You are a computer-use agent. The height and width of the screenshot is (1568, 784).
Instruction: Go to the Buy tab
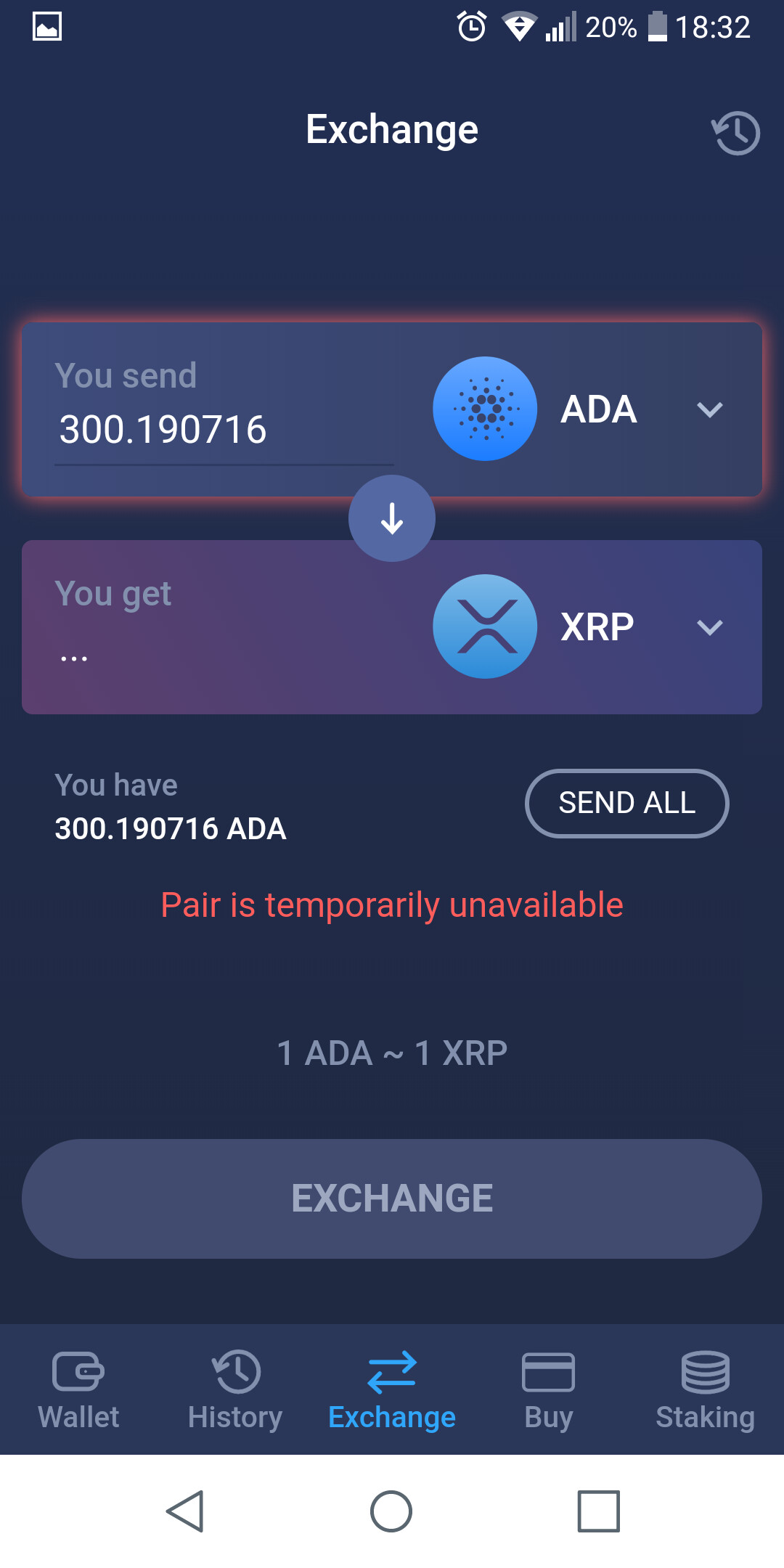coord(549,1389)
